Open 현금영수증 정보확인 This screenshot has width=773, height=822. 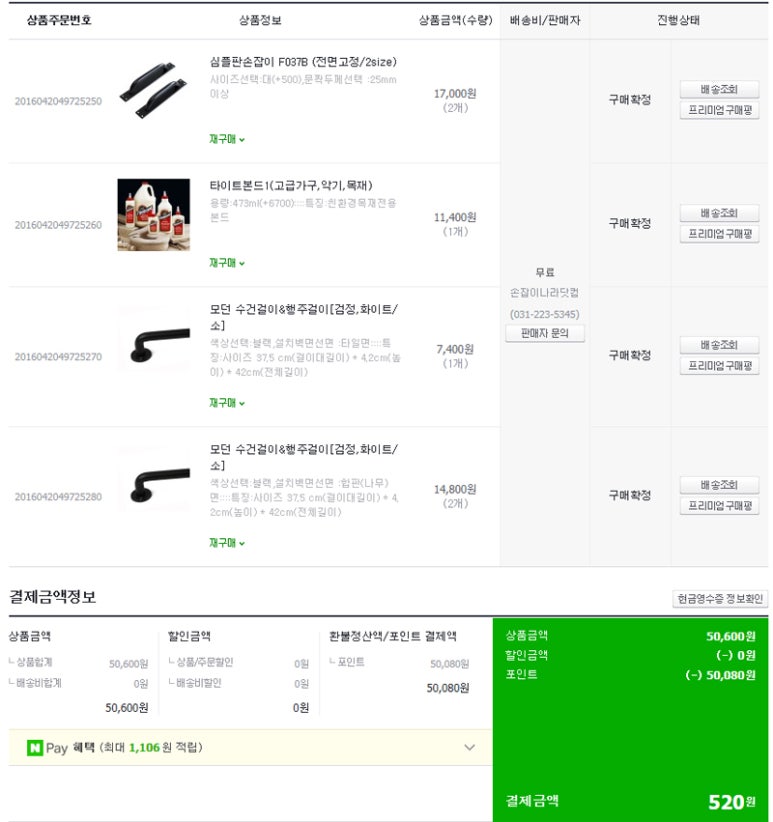[720, 599]
